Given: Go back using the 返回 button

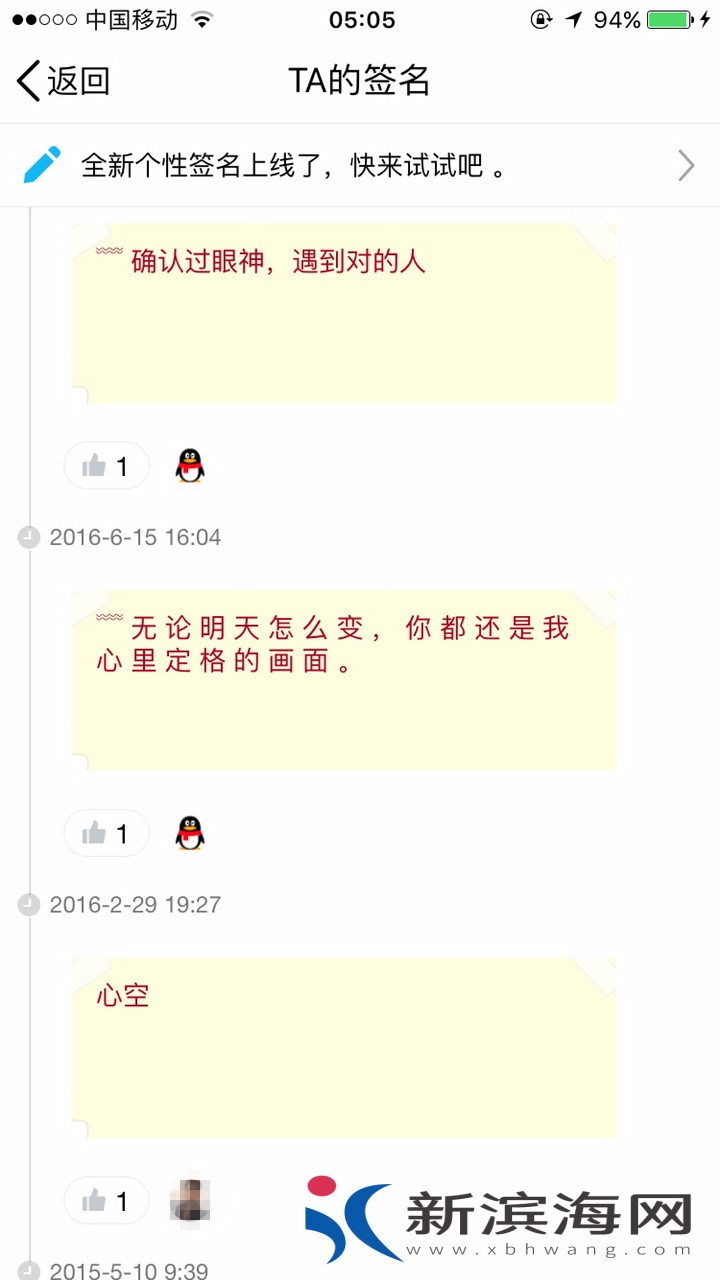Looking at the screenshot, I should click(63, 81).
